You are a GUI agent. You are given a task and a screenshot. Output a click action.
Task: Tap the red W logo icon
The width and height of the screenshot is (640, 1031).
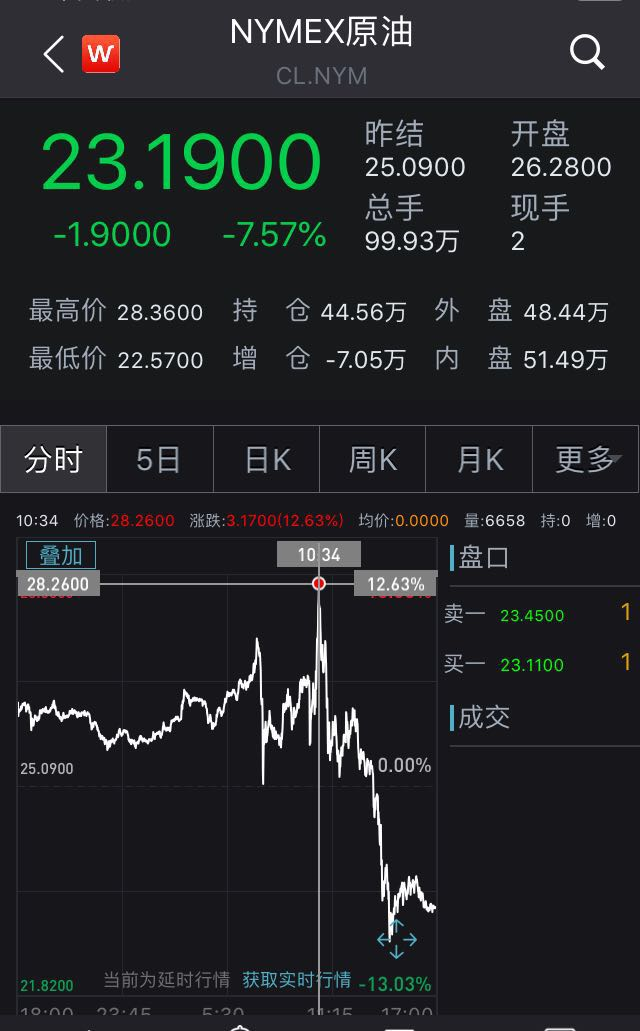(101, 54)
